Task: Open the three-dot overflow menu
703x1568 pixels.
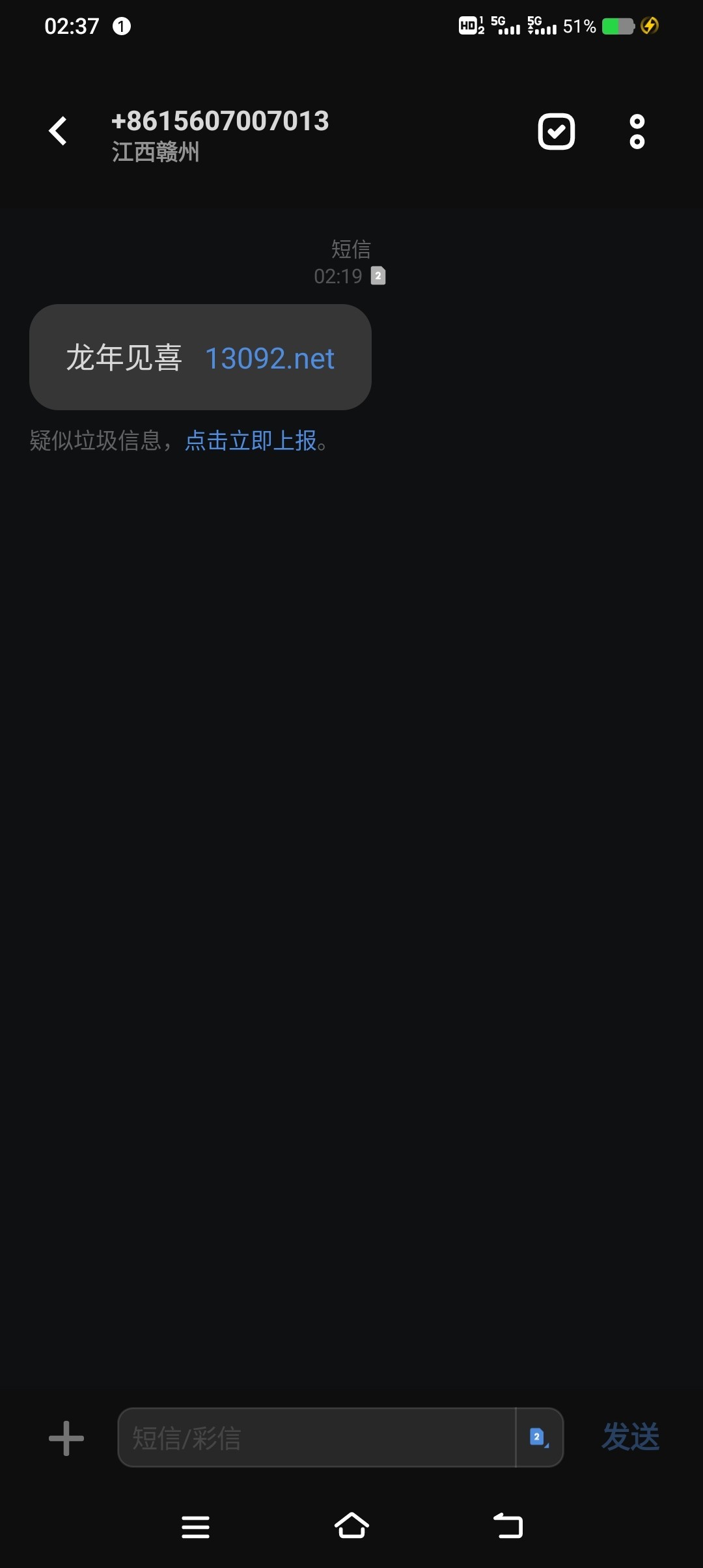Action: pos(637,132)
